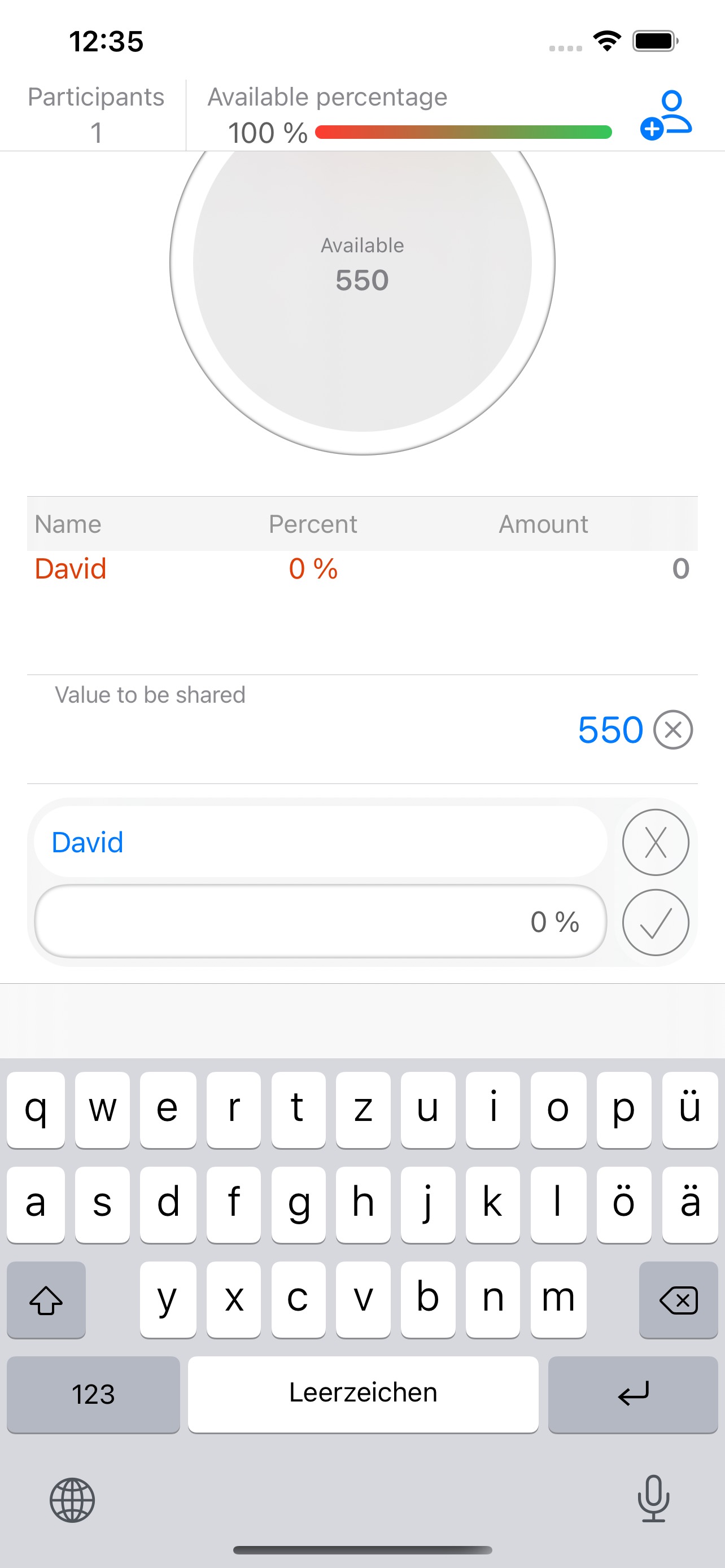Tap the Available percentage gradient bar
The image size is (725, 1568).
[x=464, y=132]
